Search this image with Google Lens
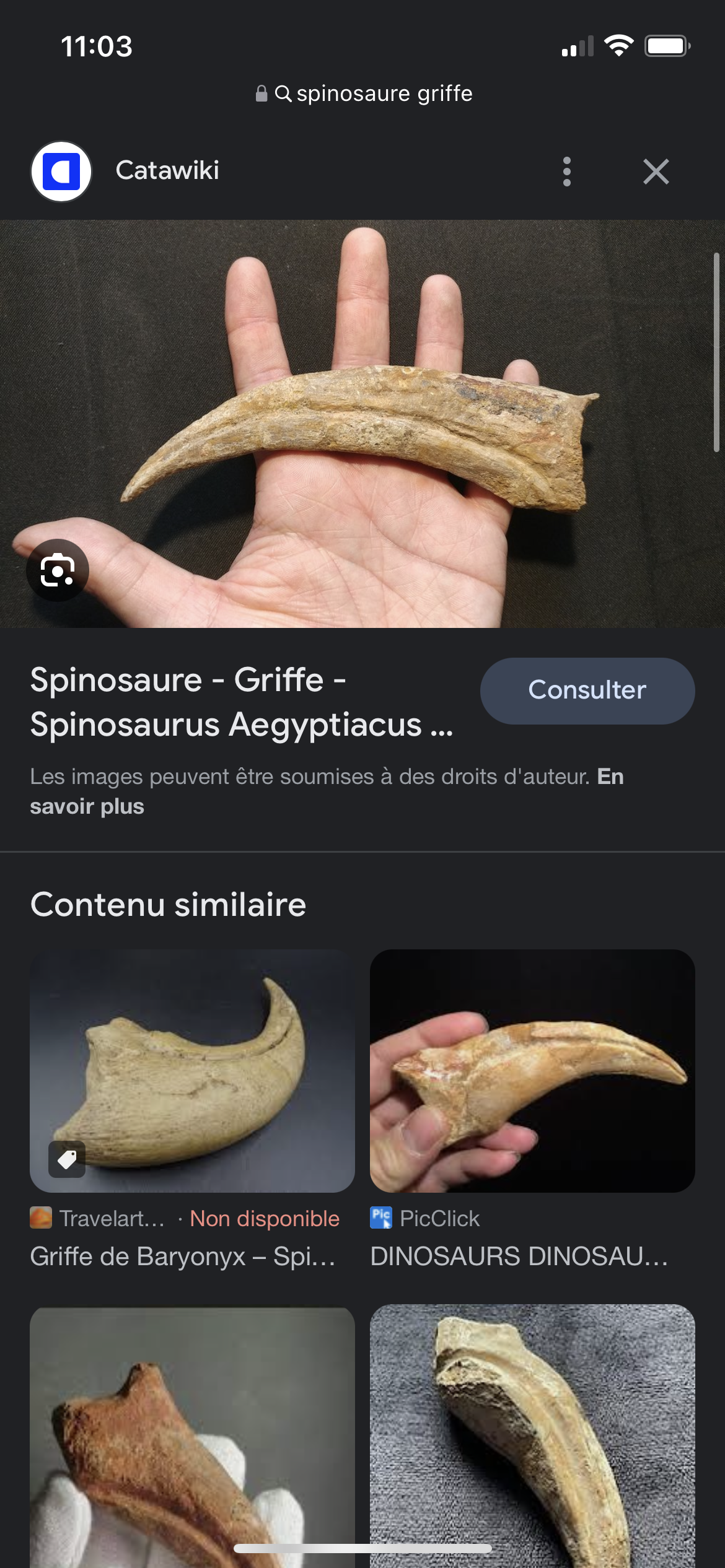The image size is (725, 1568). point(58,570)
